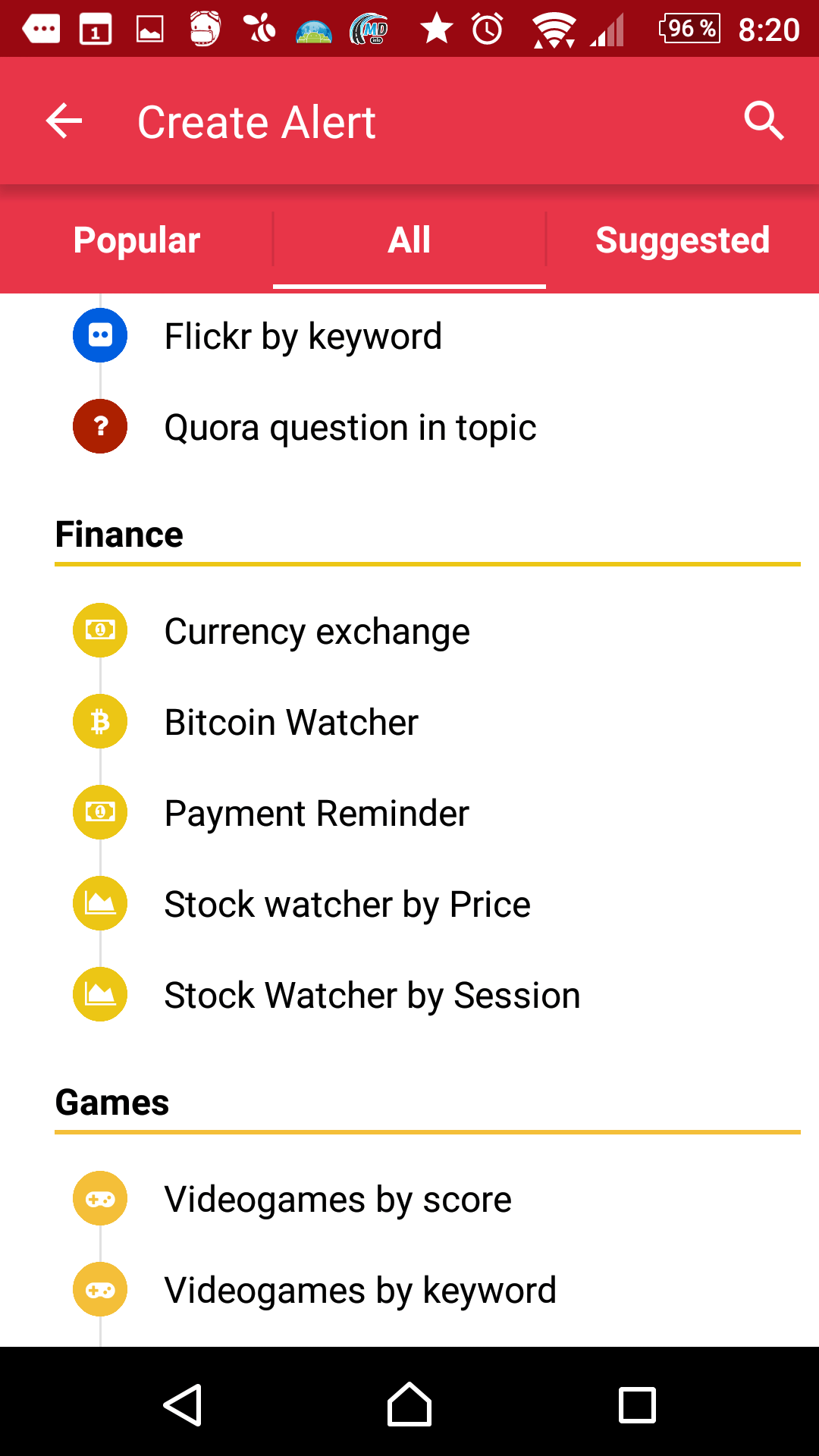This screenshot has width=819, height=1456.
Task: Open Bitcoin Watcher
Action: coord(409,722)
